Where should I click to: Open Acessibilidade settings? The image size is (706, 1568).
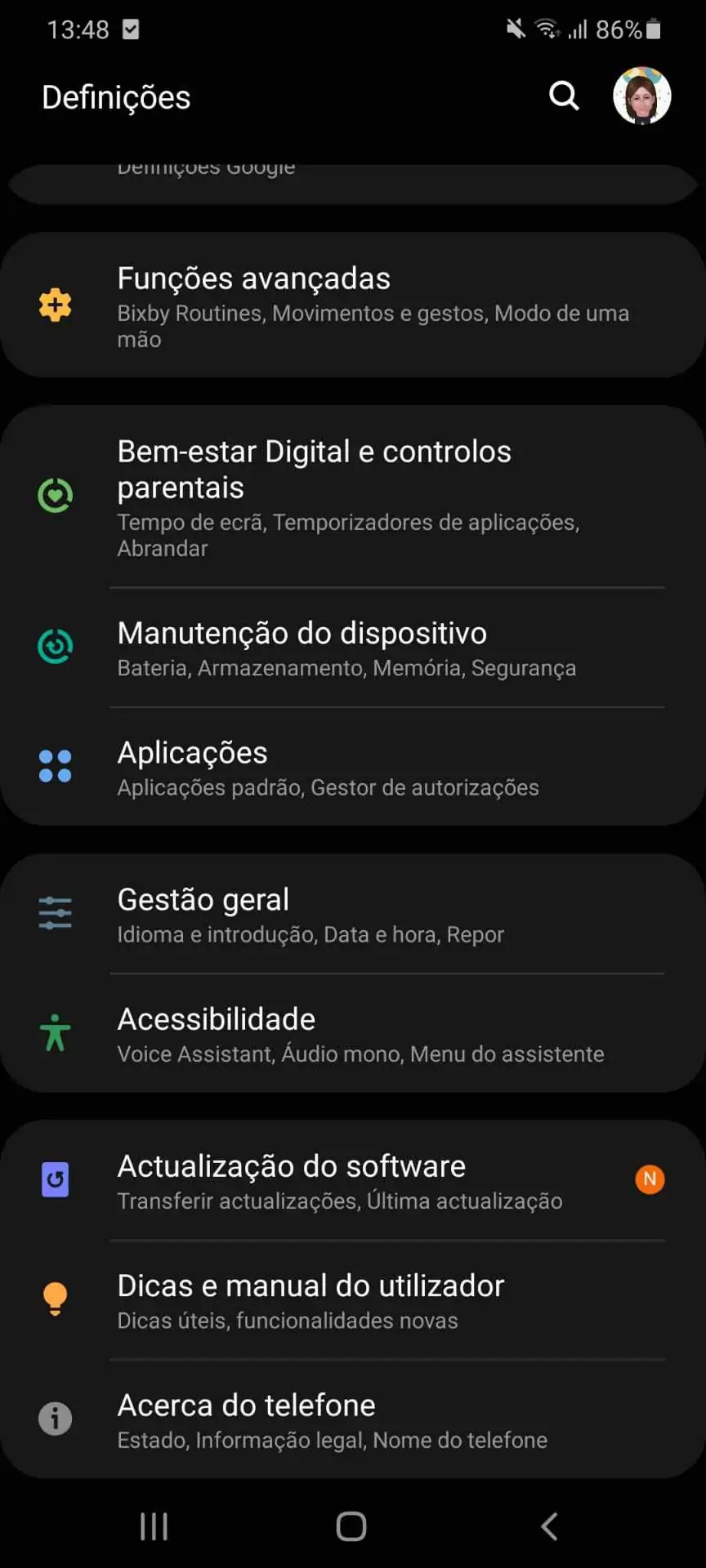click(x=353, y=1034)
